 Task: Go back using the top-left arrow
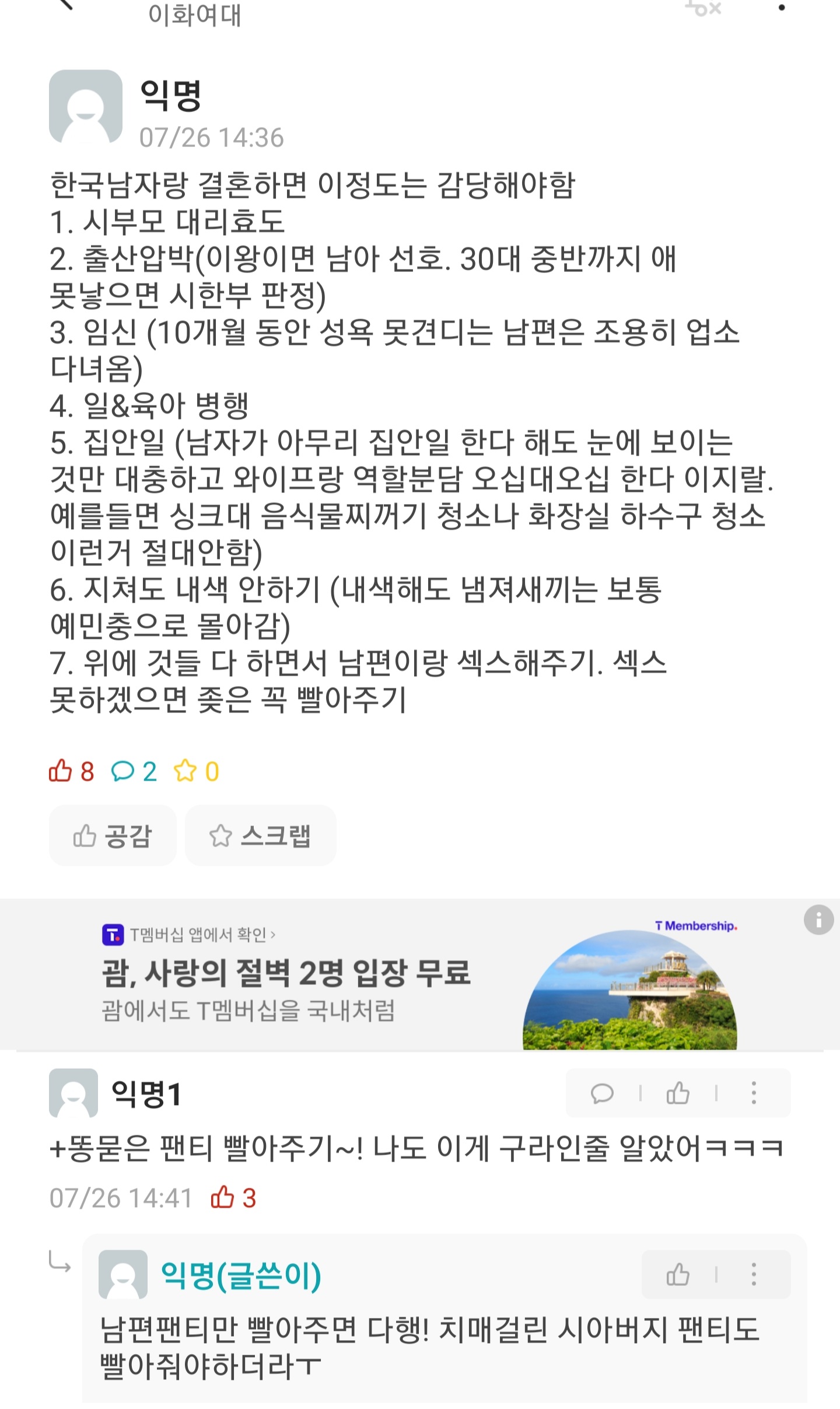point(65,5)
